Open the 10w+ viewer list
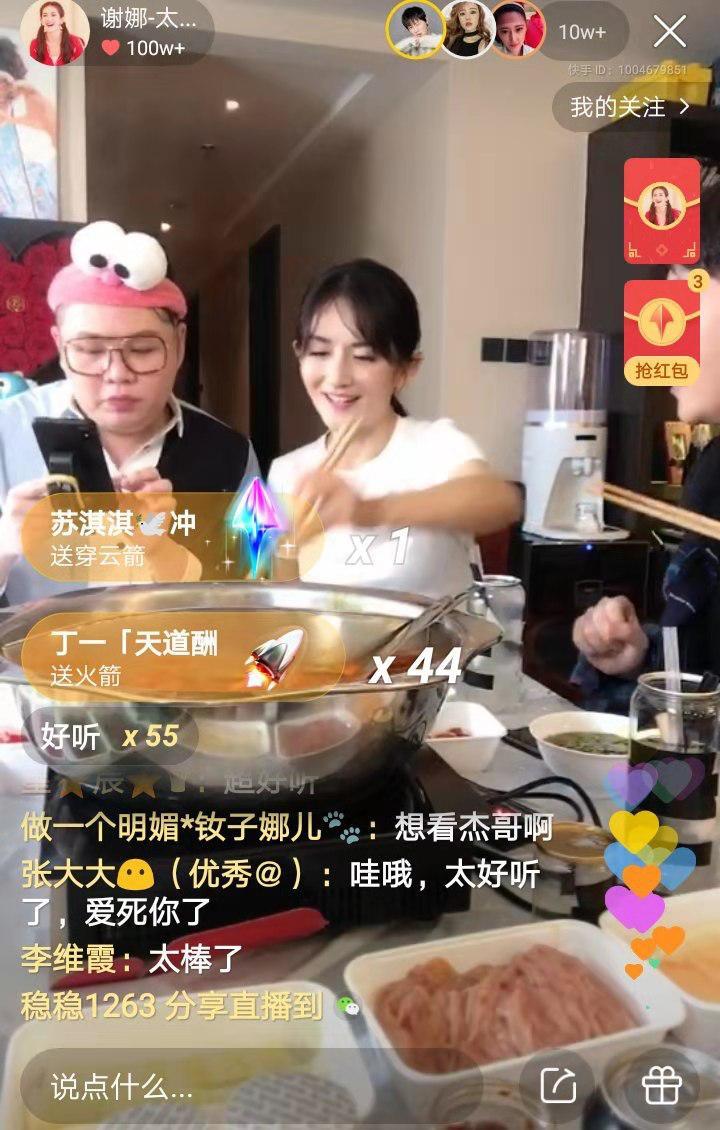The image size is (720, 1130). (x=582, y=31)
